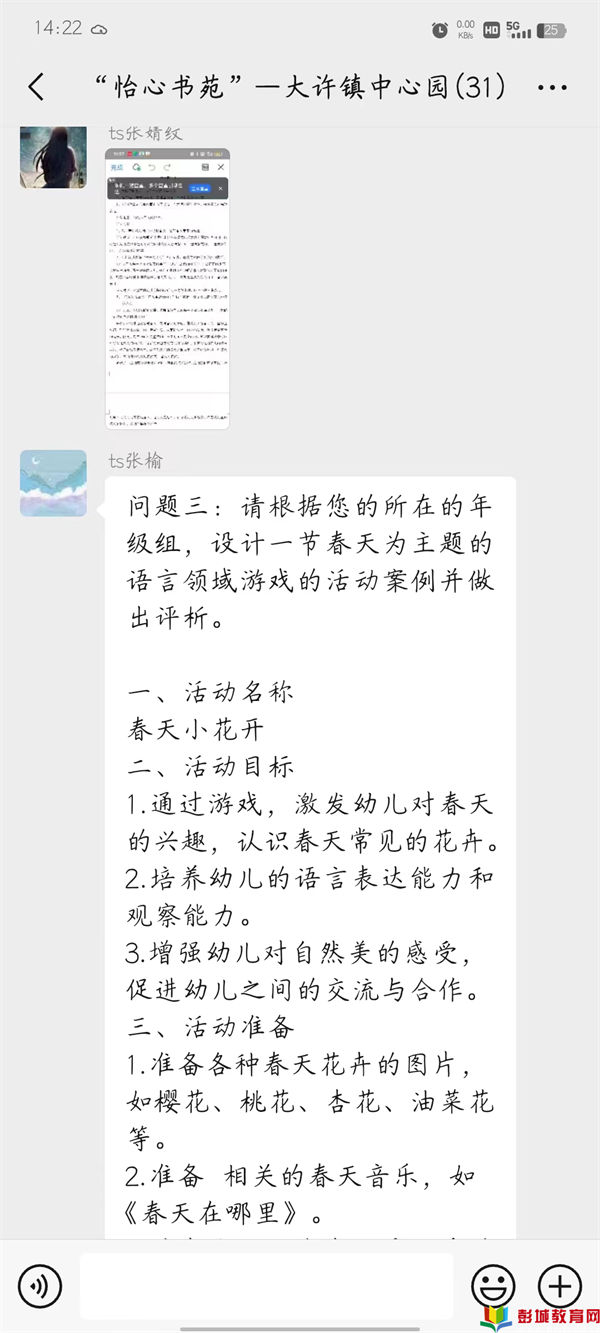Switch to voice message input
The height and width of the screenshot is (1333, 600).
[40, 1285]
